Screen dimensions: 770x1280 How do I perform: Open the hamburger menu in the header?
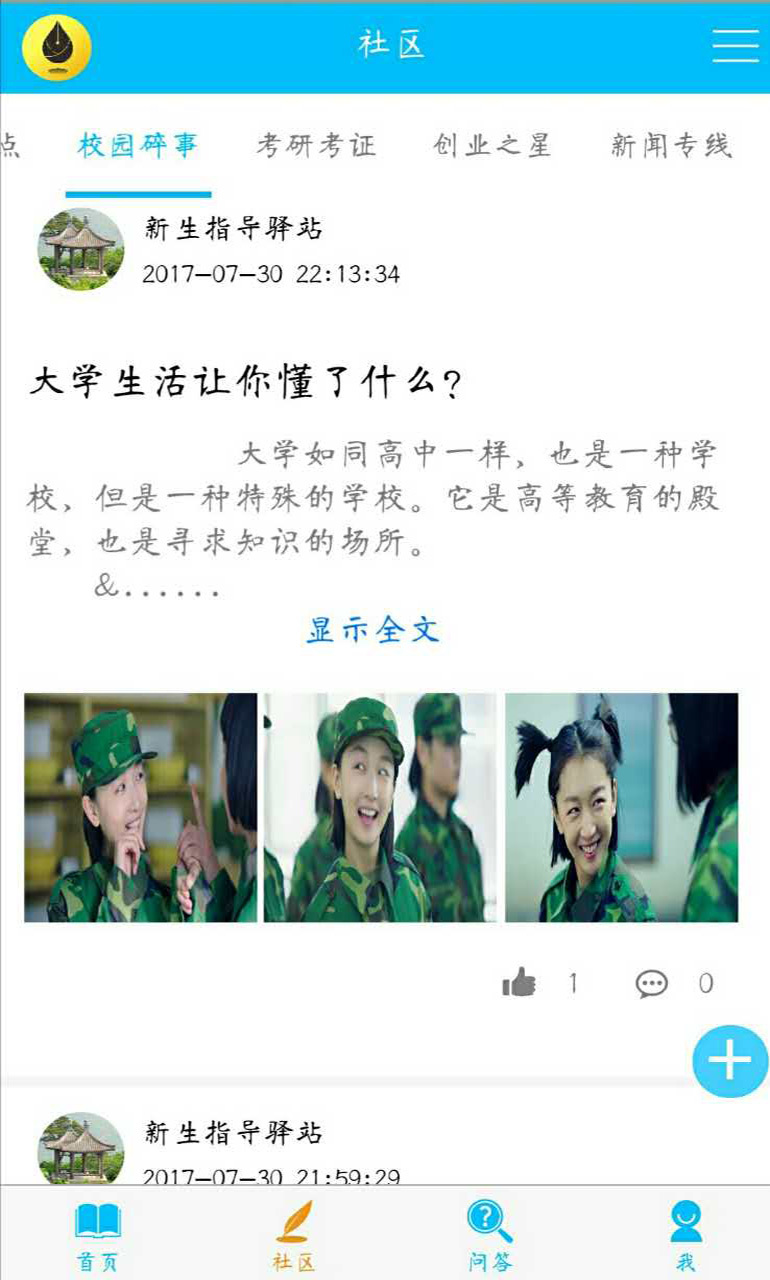(x=735, y=46)
